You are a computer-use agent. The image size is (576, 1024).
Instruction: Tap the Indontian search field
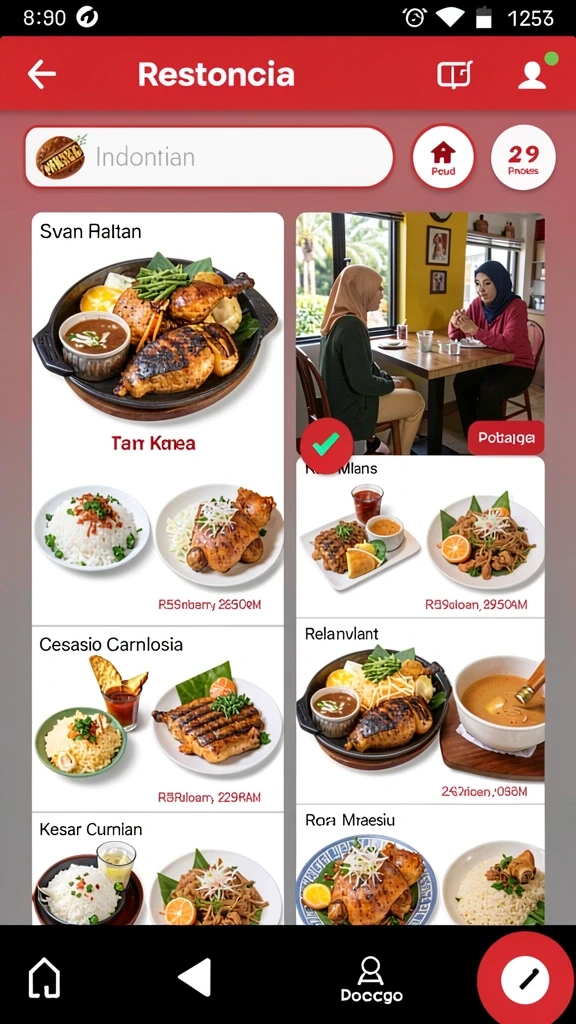(x=209, y=157)
